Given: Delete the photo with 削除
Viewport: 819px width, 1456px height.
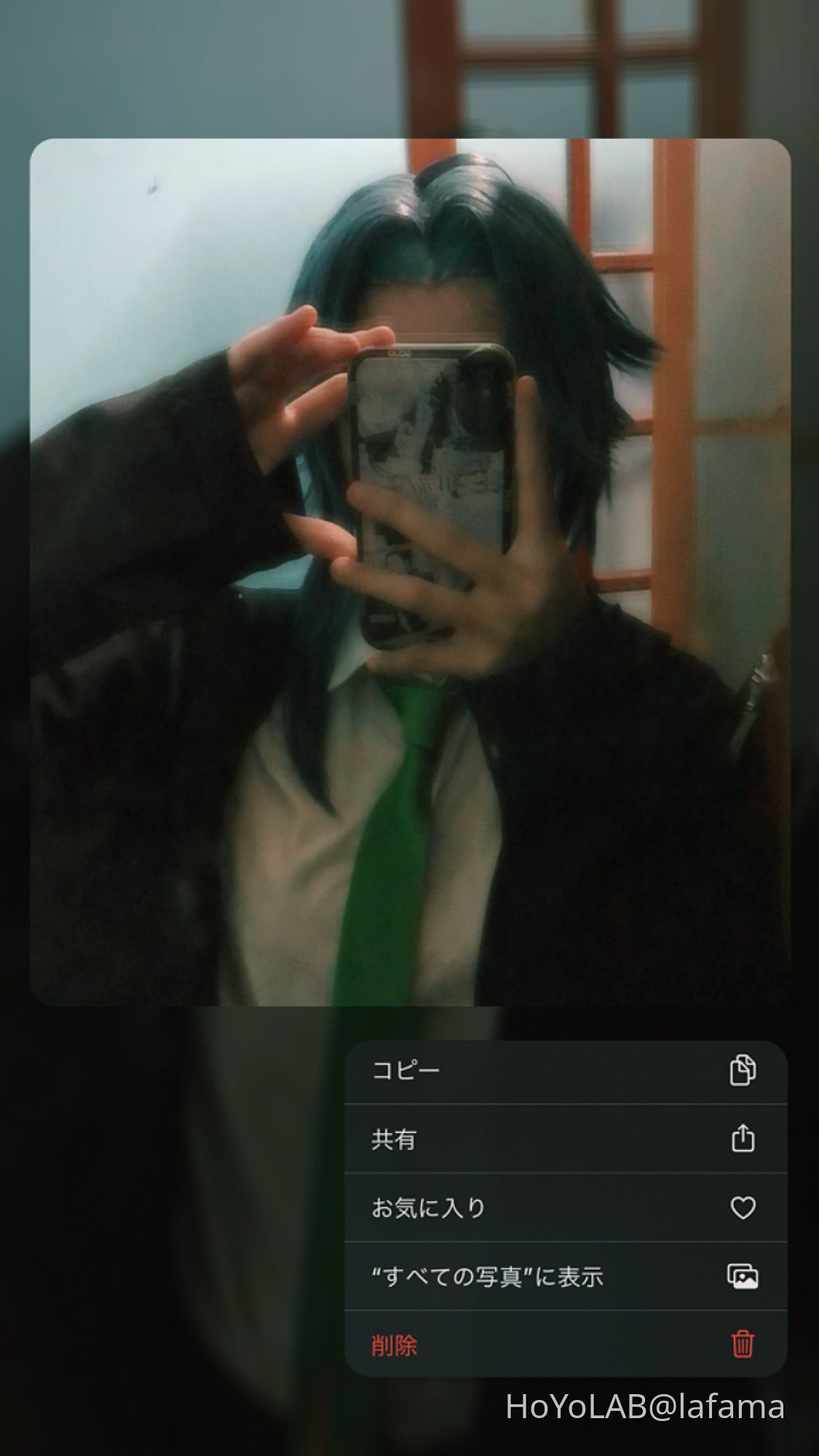Looking at the screenshot, I should [565, 1345].
